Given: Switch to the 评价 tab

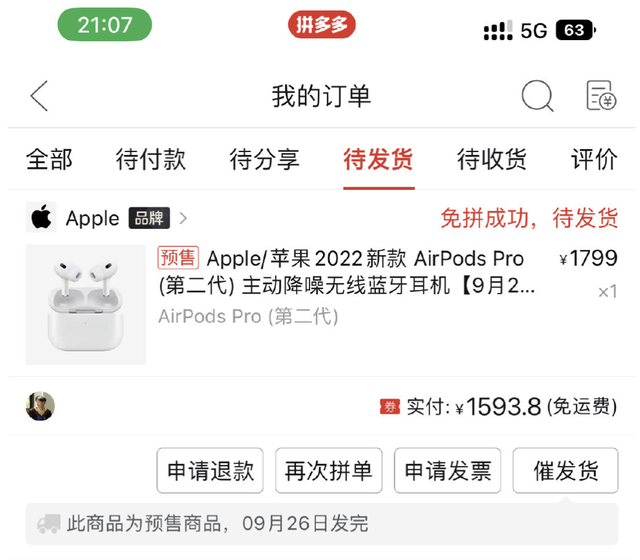Looking at the screenshot, I should click(x=594, y=159).
